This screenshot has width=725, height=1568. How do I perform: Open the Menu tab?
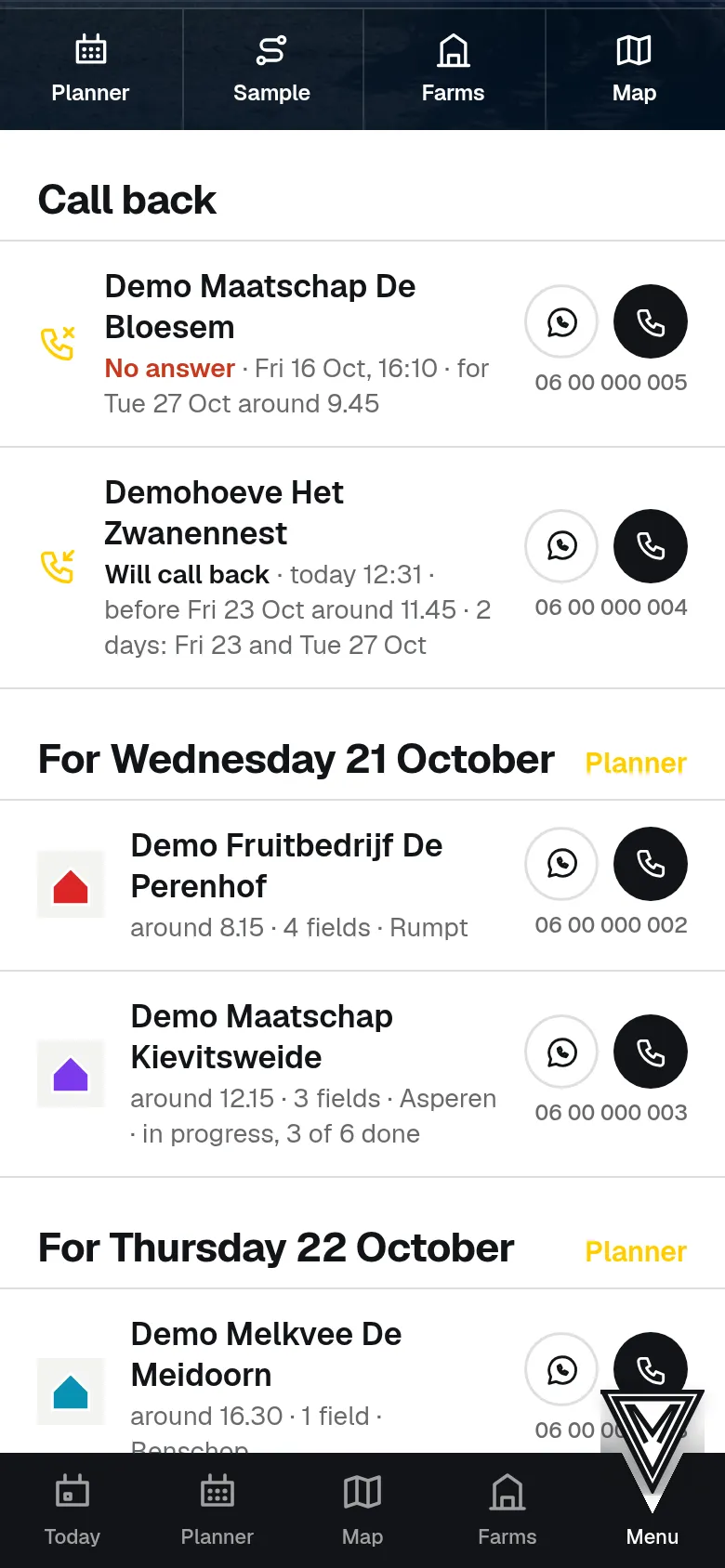pyautogui.click(x=652, y=1510)
